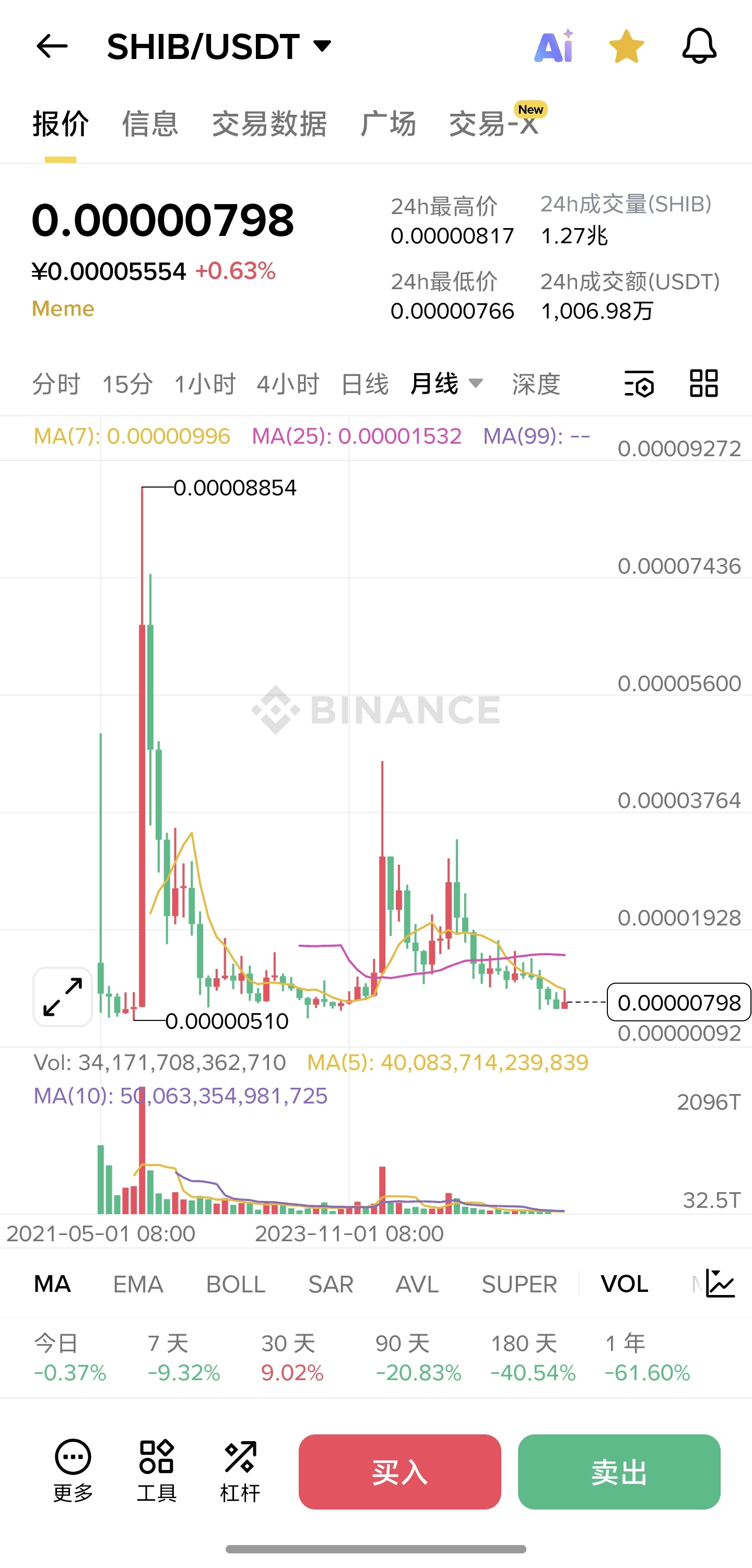Screen dimensions: 752x1568
Task: Select the 4小时 chart interval
Action: [x=287, y=384]
